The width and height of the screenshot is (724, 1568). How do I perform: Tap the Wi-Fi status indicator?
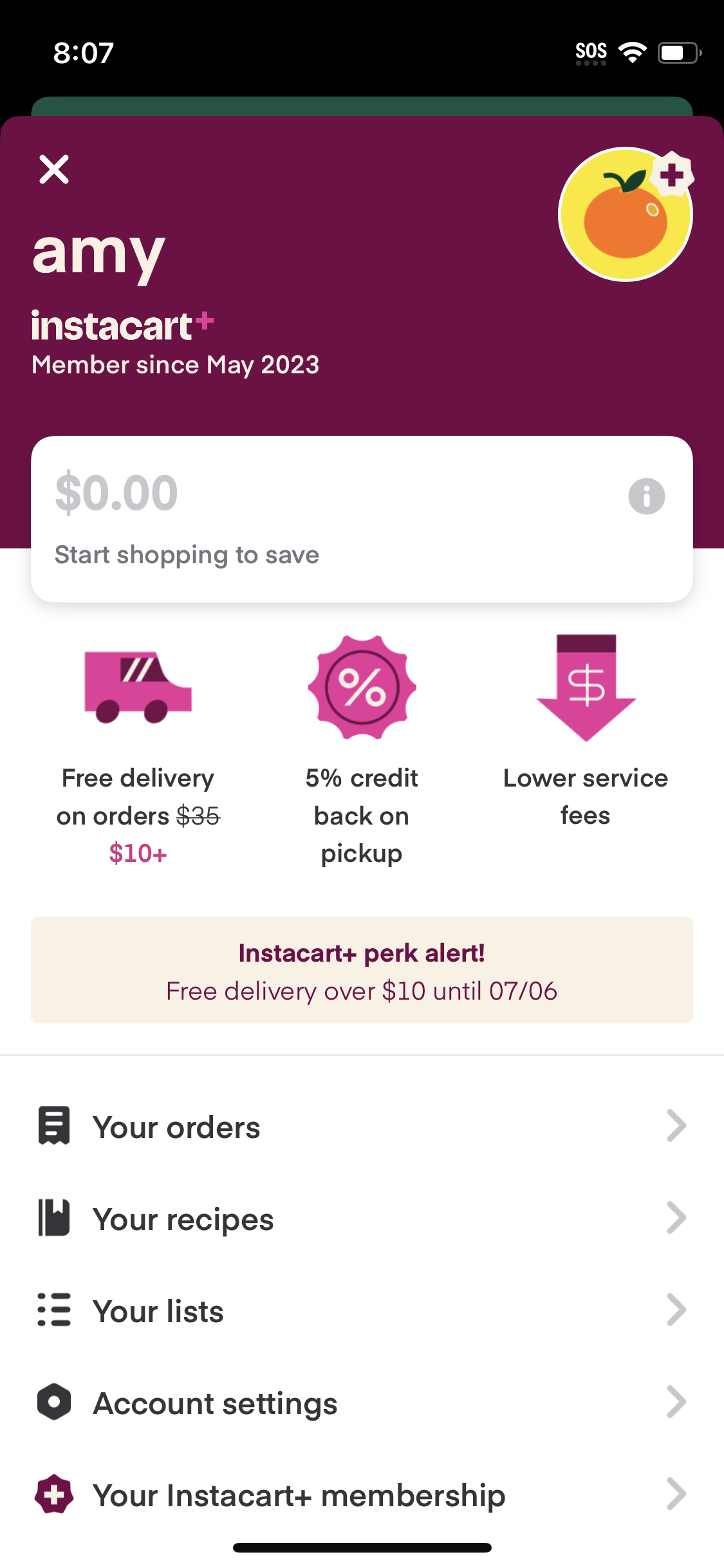pyautogui.click(x=632, y=51)
